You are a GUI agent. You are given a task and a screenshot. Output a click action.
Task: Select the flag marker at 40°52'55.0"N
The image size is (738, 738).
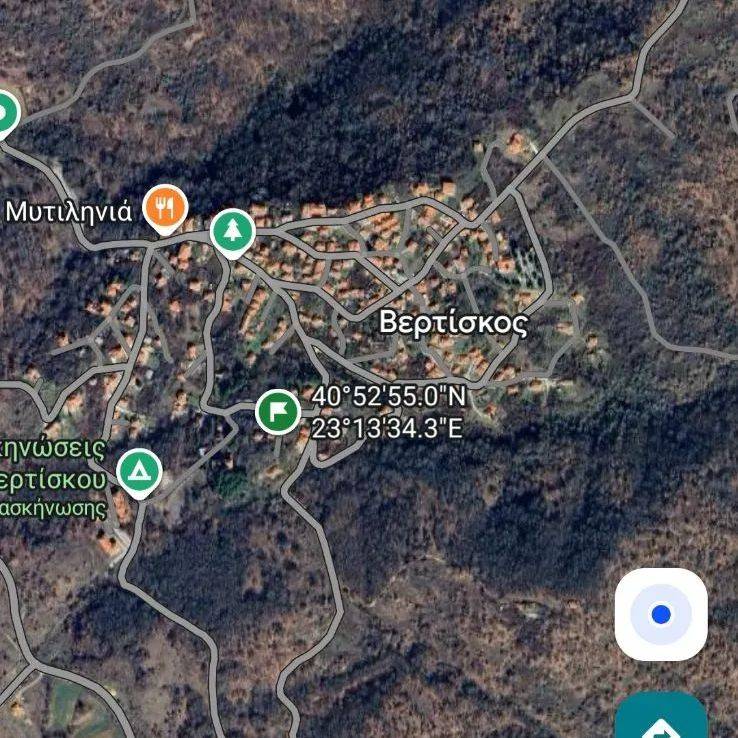tap(278, 411)
